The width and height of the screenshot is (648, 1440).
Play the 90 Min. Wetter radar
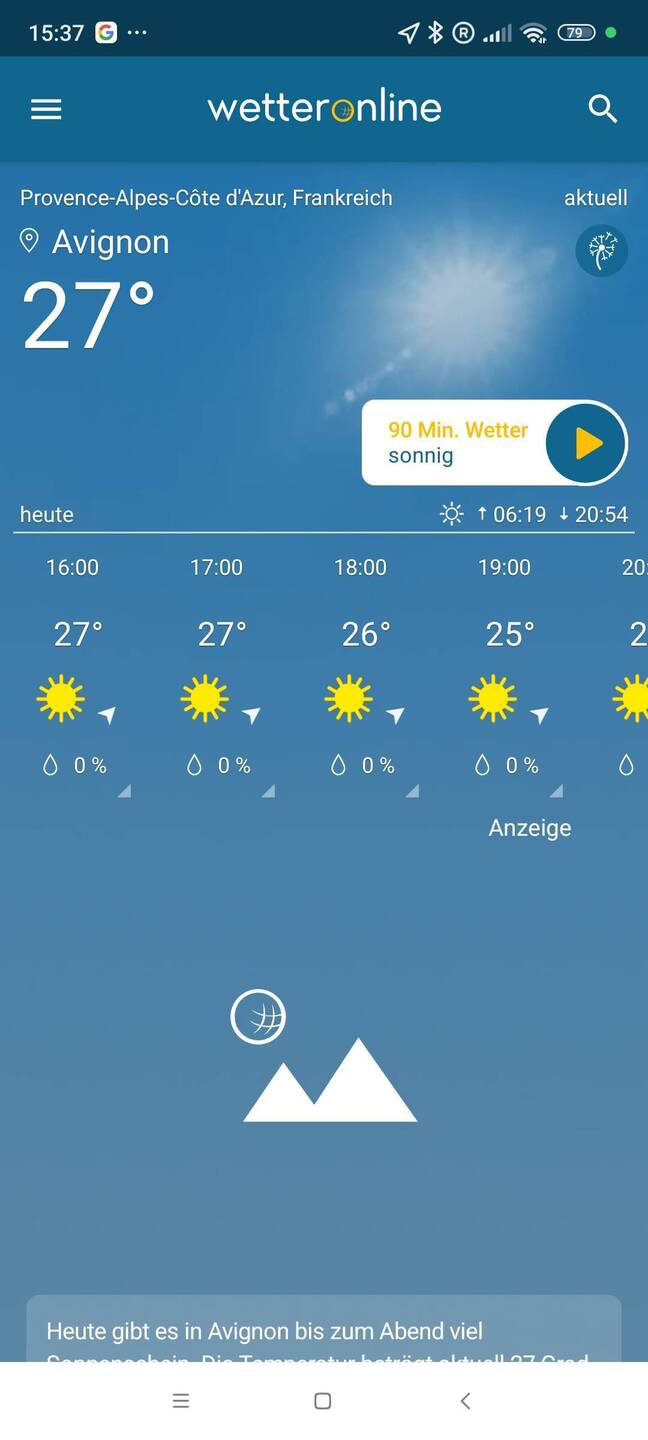click(587, 443)
